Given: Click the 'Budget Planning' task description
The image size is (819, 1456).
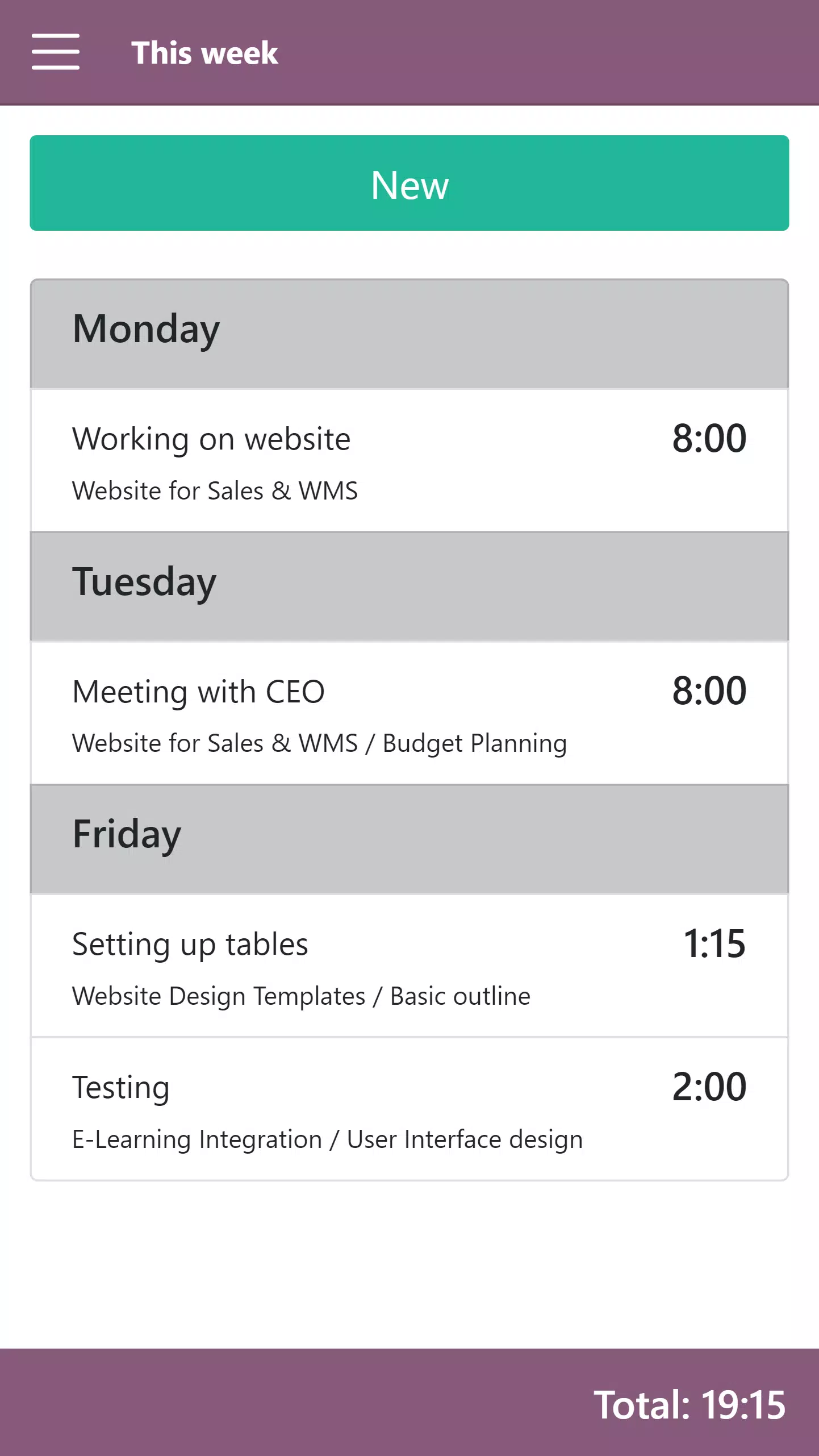Looking at the screenshot, I should (474, 743).
